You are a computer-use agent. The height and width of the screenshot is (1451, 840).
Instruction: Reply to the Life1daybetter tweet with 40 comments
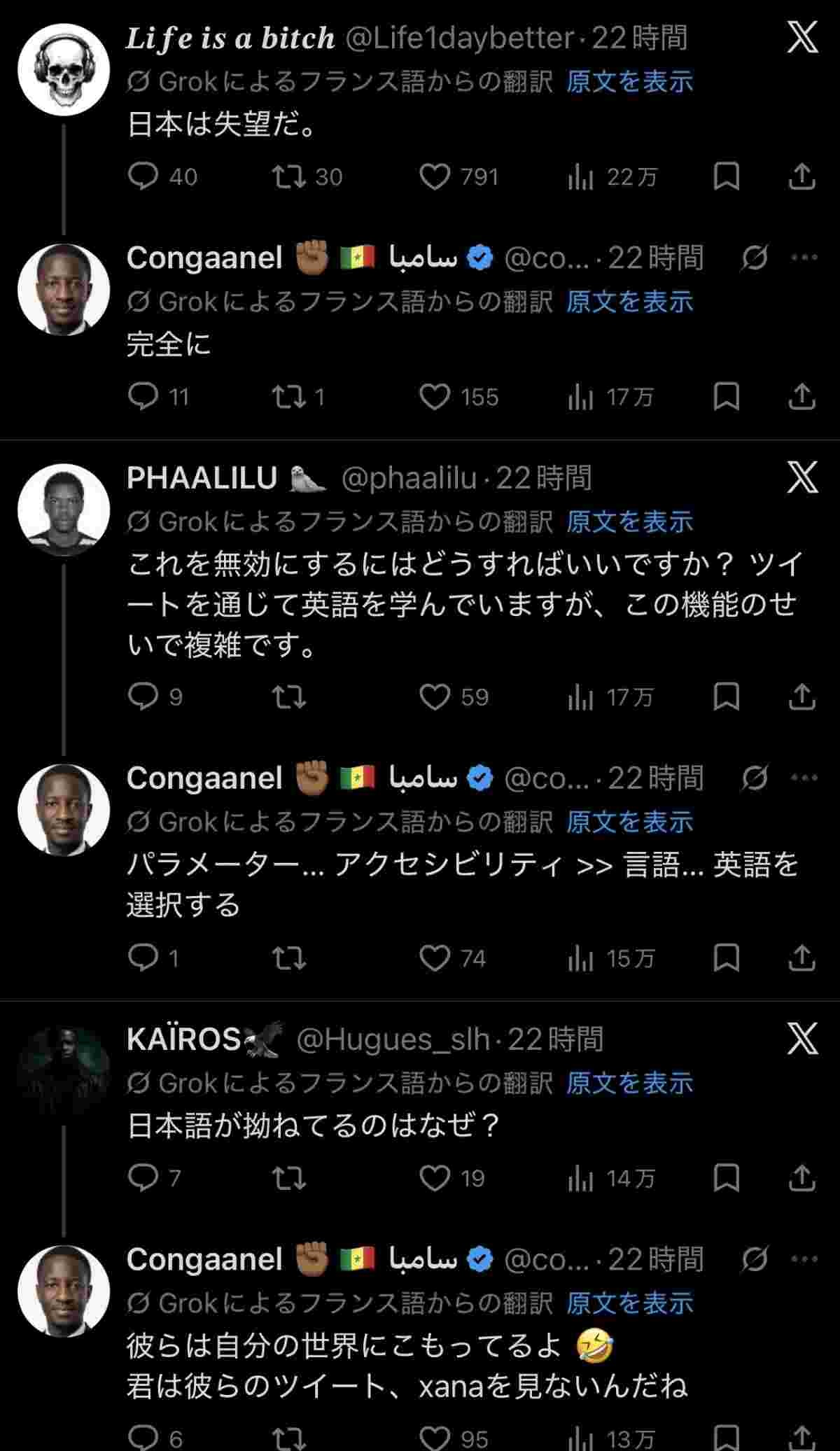(x=143, y=176)
